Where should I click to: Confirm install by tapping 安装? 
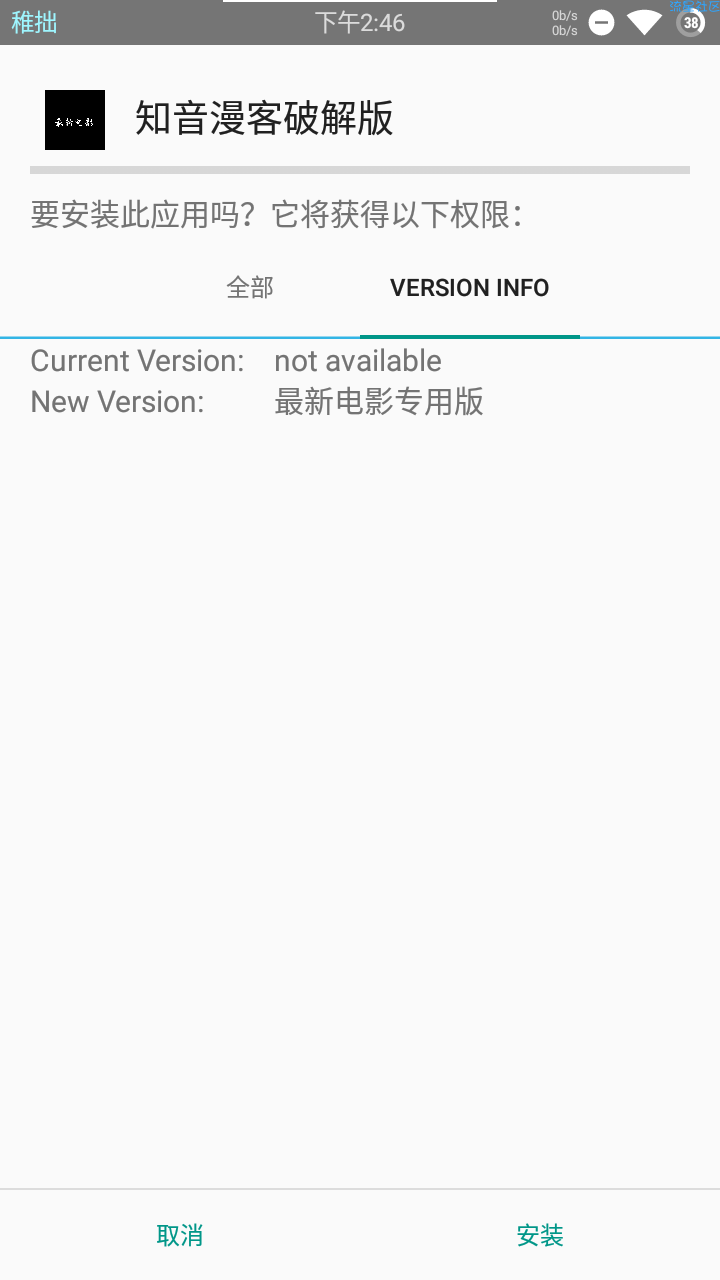tap(540, 1235)
